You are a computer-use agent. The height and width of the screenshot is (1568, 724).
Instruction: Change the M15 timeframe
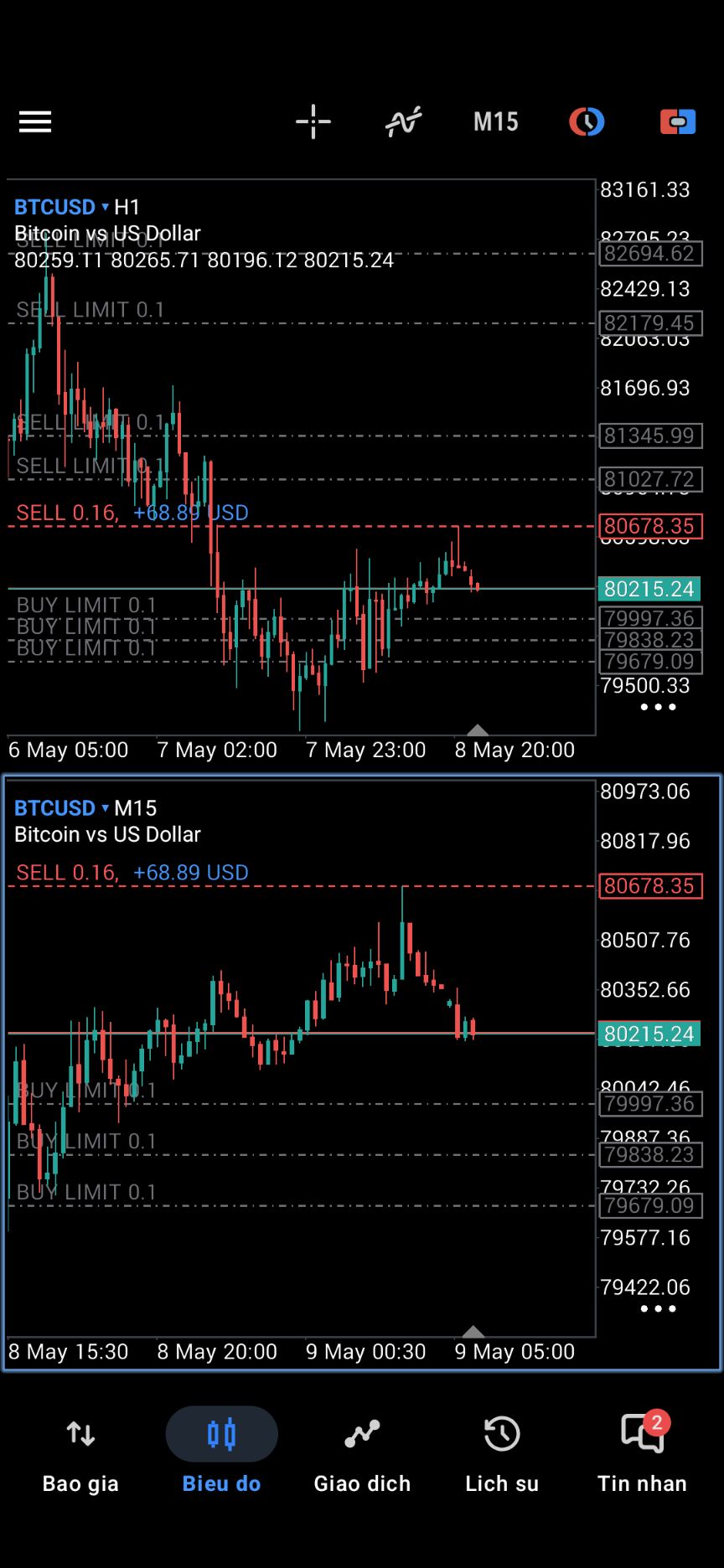pyautogui.click(x=496, y=122)
